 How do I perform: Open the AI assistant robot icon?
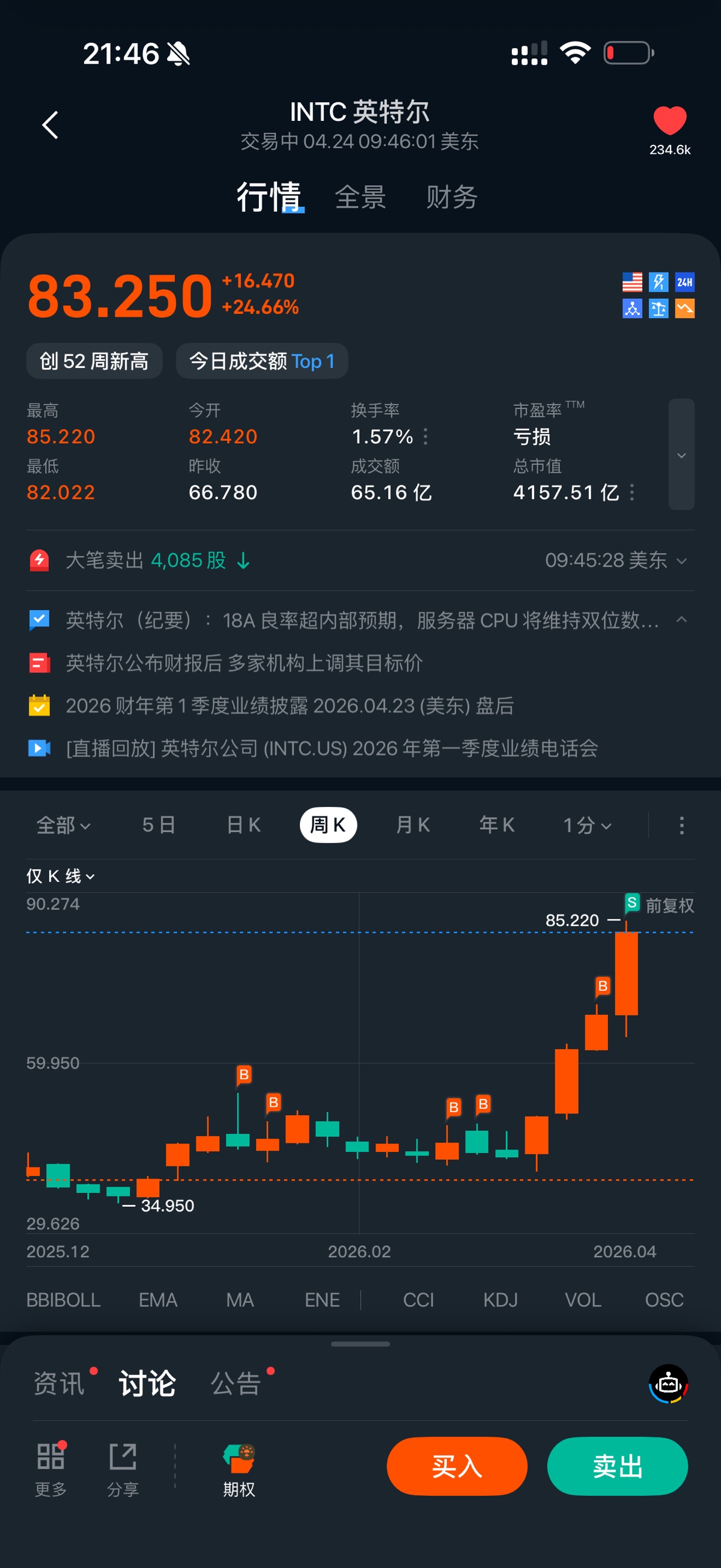click(x=668, y=1383)
